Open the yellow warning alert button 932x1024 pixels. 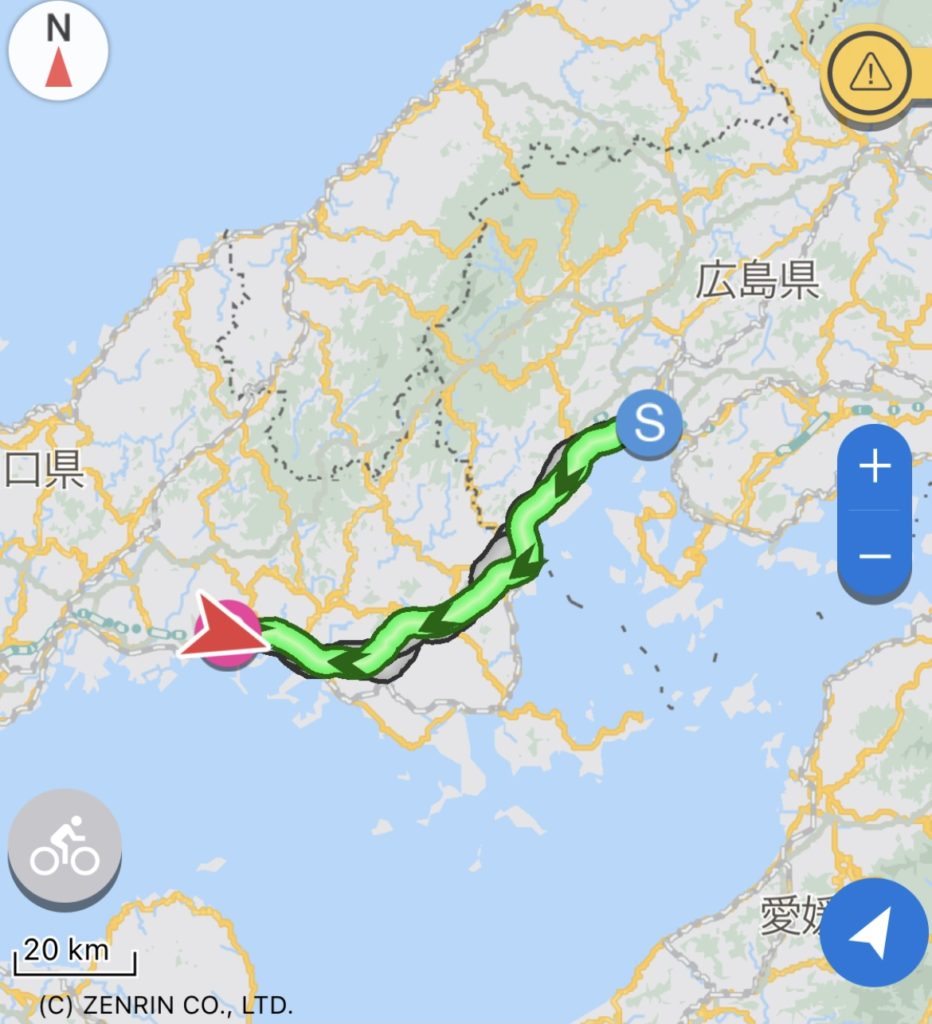tap(866, 71)
